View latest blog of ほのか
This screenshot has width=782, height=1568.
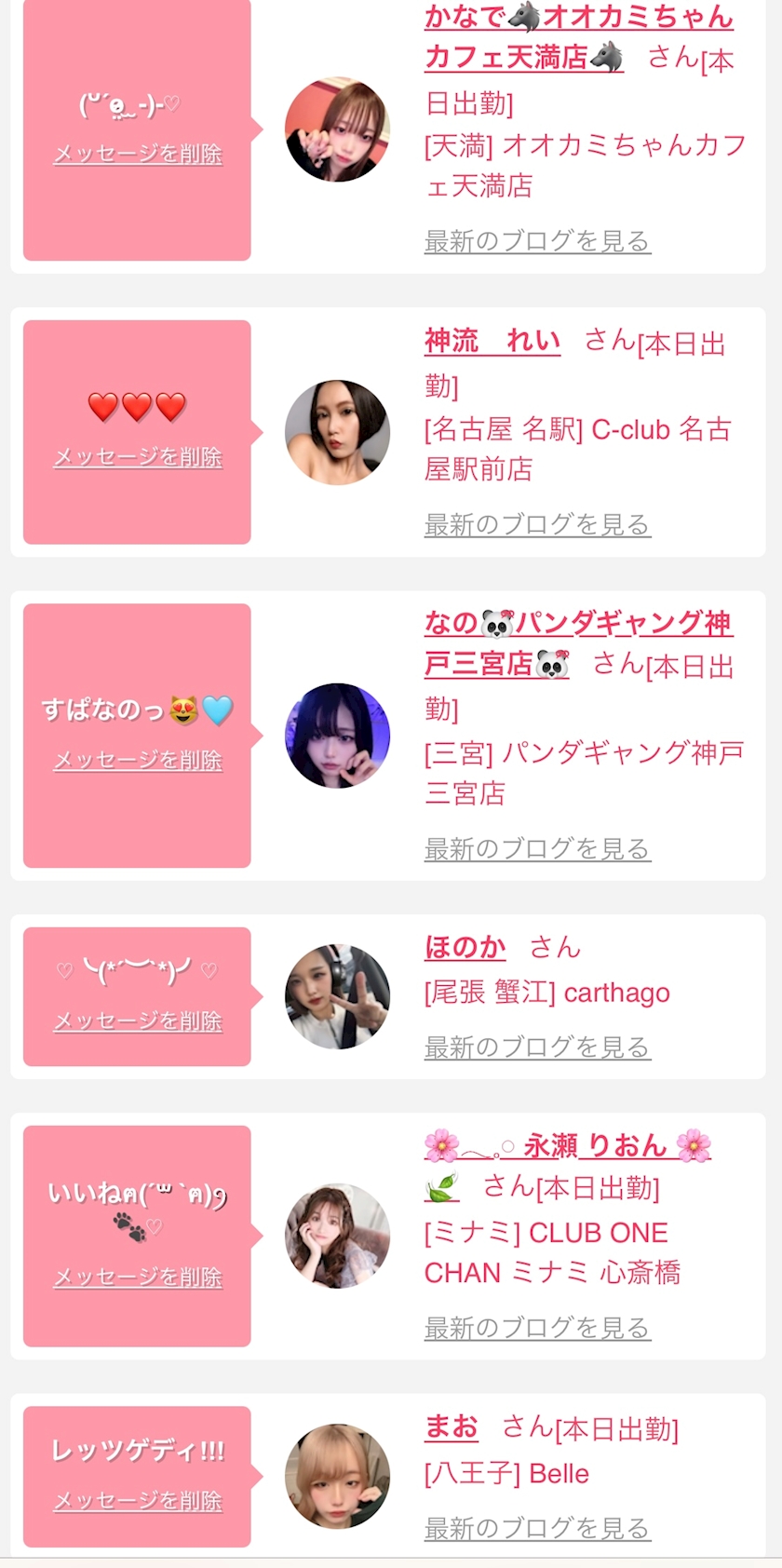(x=537, y=1048)
